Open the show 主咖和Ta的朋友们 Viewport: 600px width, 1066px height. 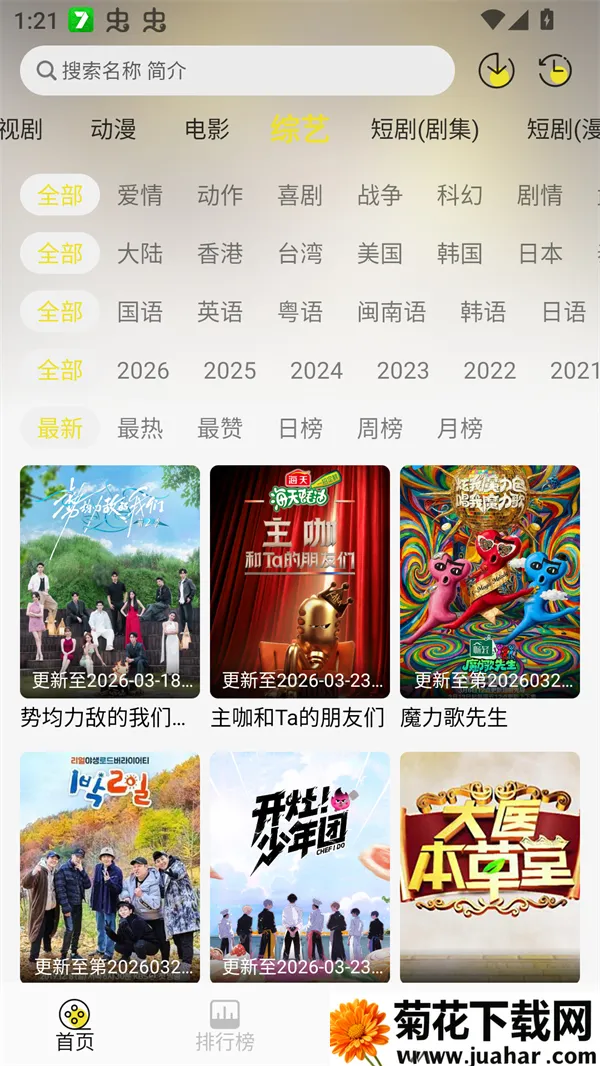tap(300, 581)
